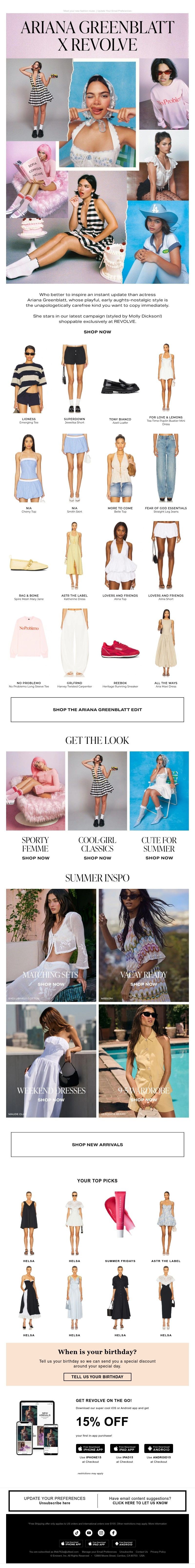This screenshot has height=1568, width=195.
Task: Tap Shop the Ariana Greenblatt Edit button
Action: click(97, 709)
